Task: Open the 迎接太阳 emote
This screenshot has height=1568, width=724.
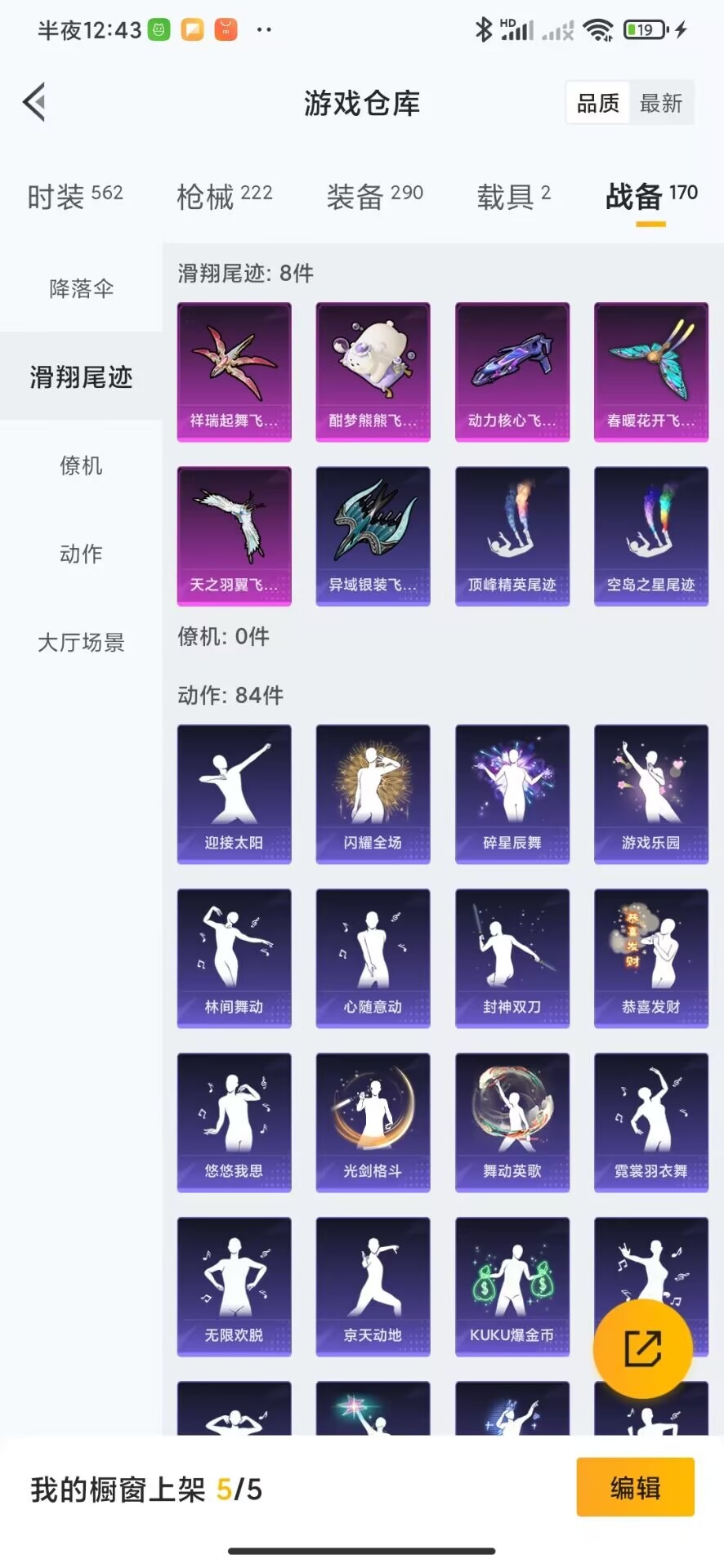Action: pos(234,795)
